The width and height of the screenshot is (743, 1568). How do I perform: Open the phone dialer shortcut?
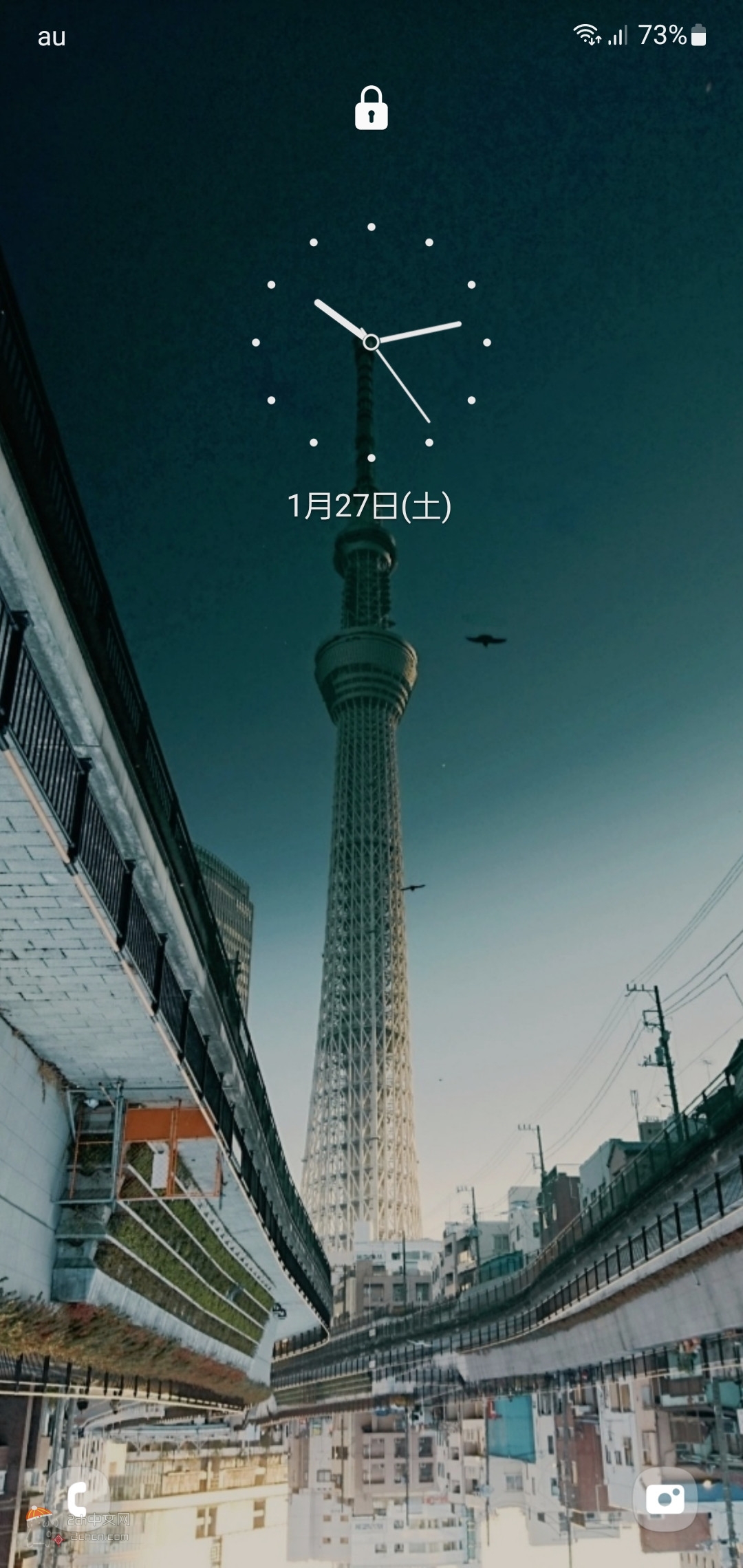pyautogui.click(x=77, y=1499)
